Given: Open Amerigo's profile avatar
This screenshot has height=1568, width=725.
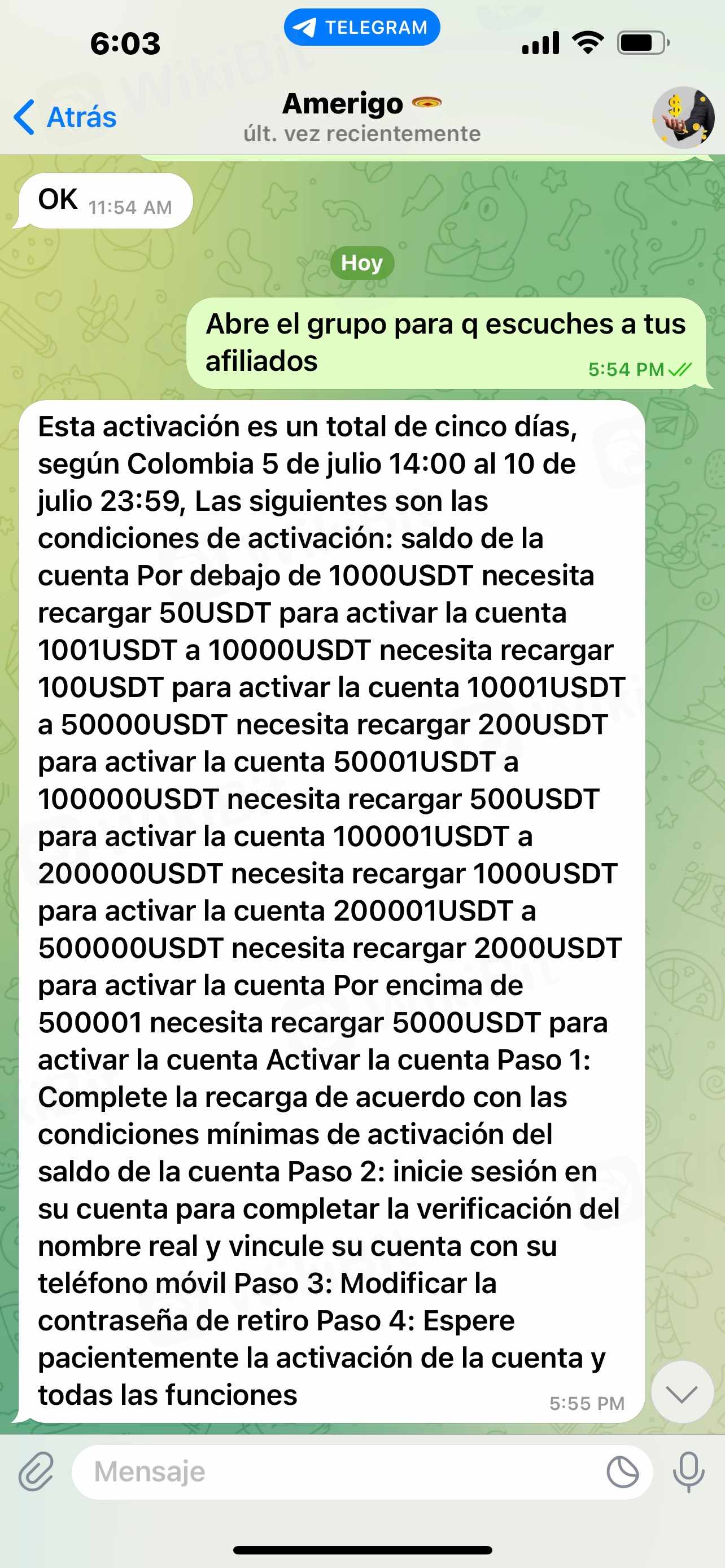Looking at the screenshot, I should 683,117.
